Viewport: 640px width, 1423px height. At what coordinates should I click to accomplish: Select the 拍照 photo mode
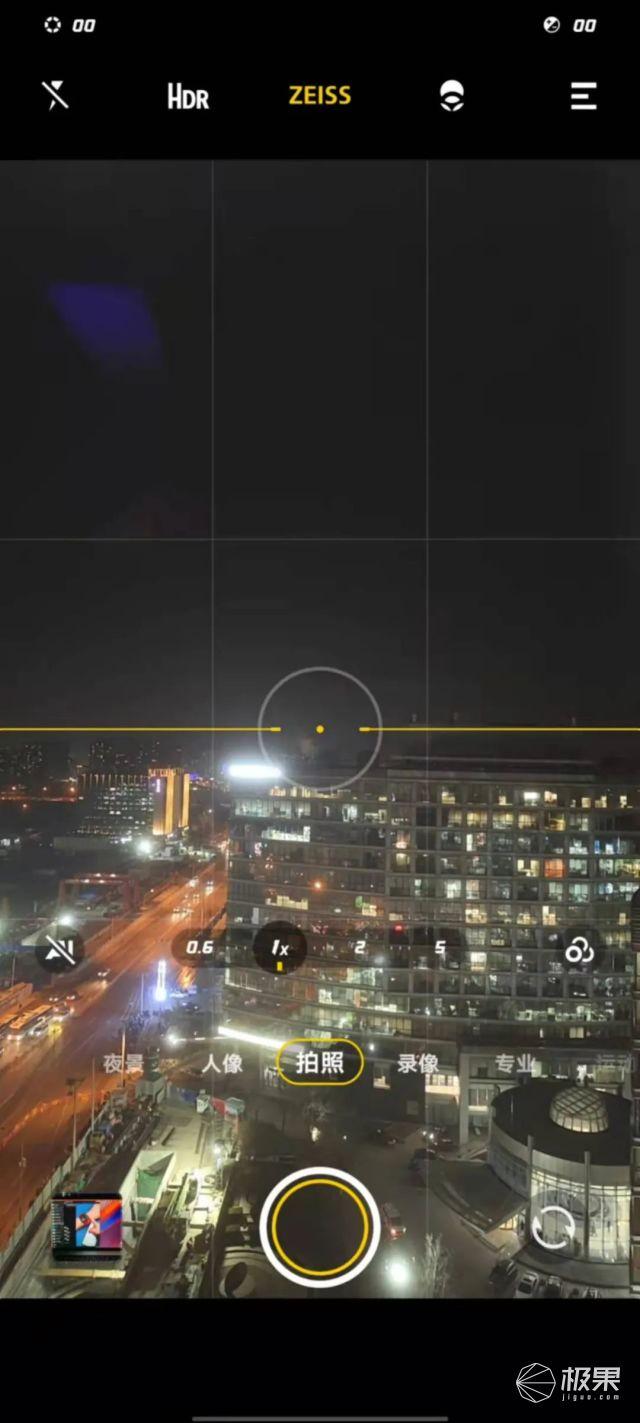coord(320,1063)
